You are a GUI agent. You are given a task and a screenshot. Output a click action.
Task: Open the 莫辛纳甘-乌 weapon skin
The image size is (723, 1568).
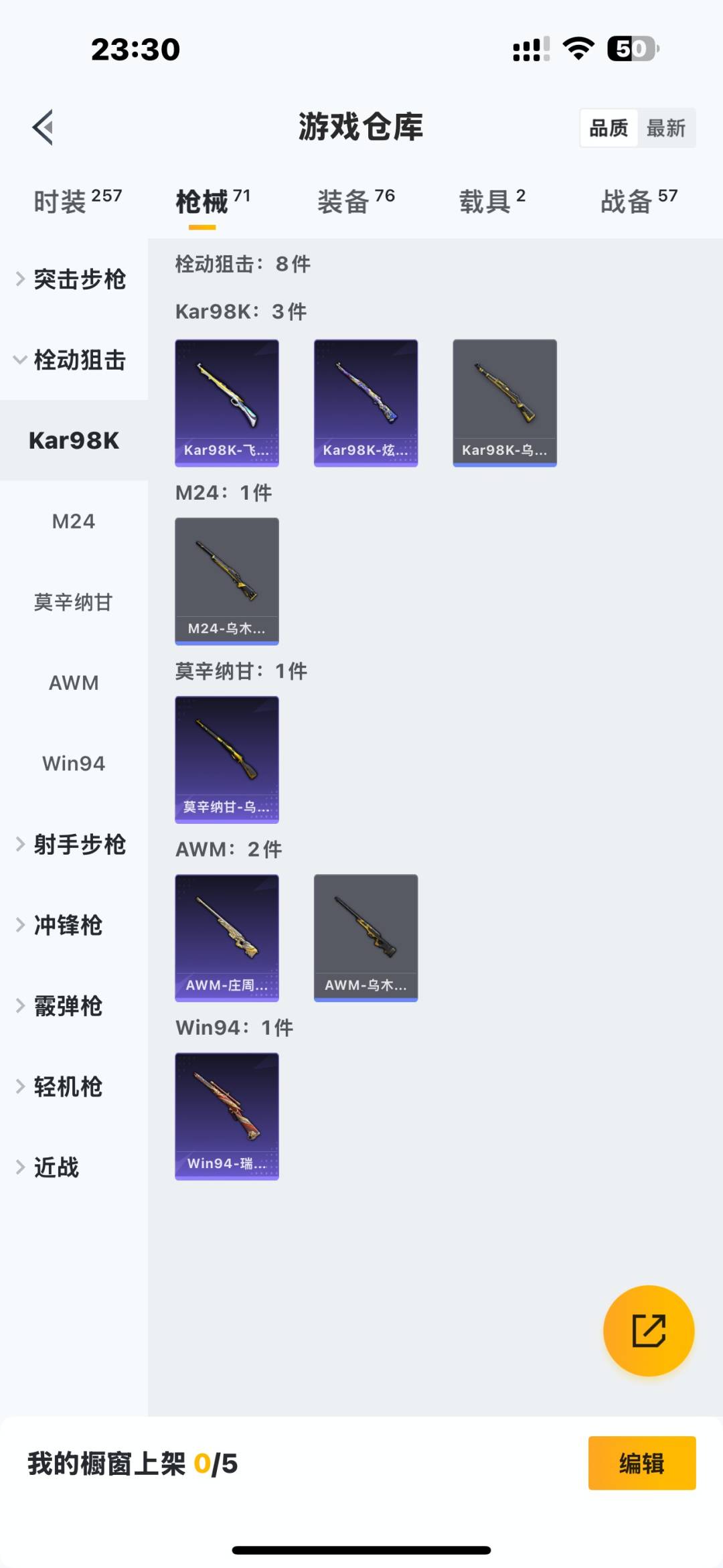coord(226,760)
